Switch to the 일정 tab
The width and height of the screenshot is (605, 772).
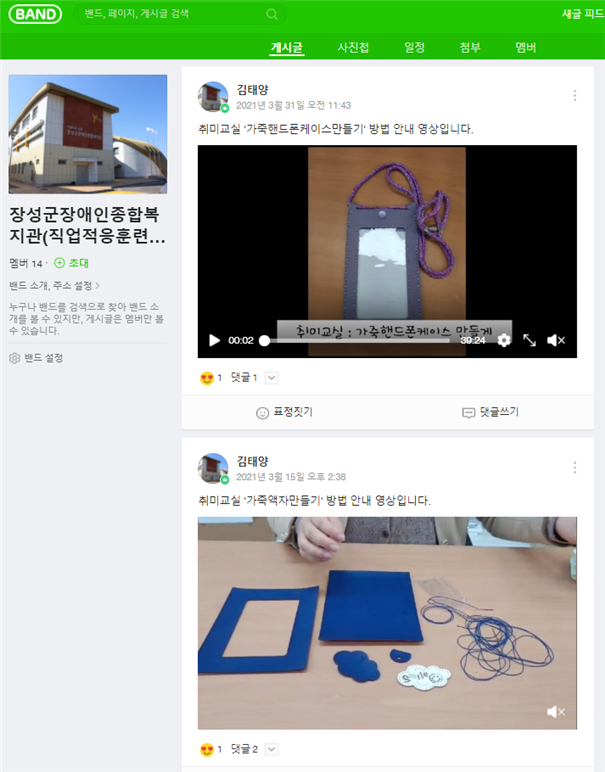pos(414,48)
